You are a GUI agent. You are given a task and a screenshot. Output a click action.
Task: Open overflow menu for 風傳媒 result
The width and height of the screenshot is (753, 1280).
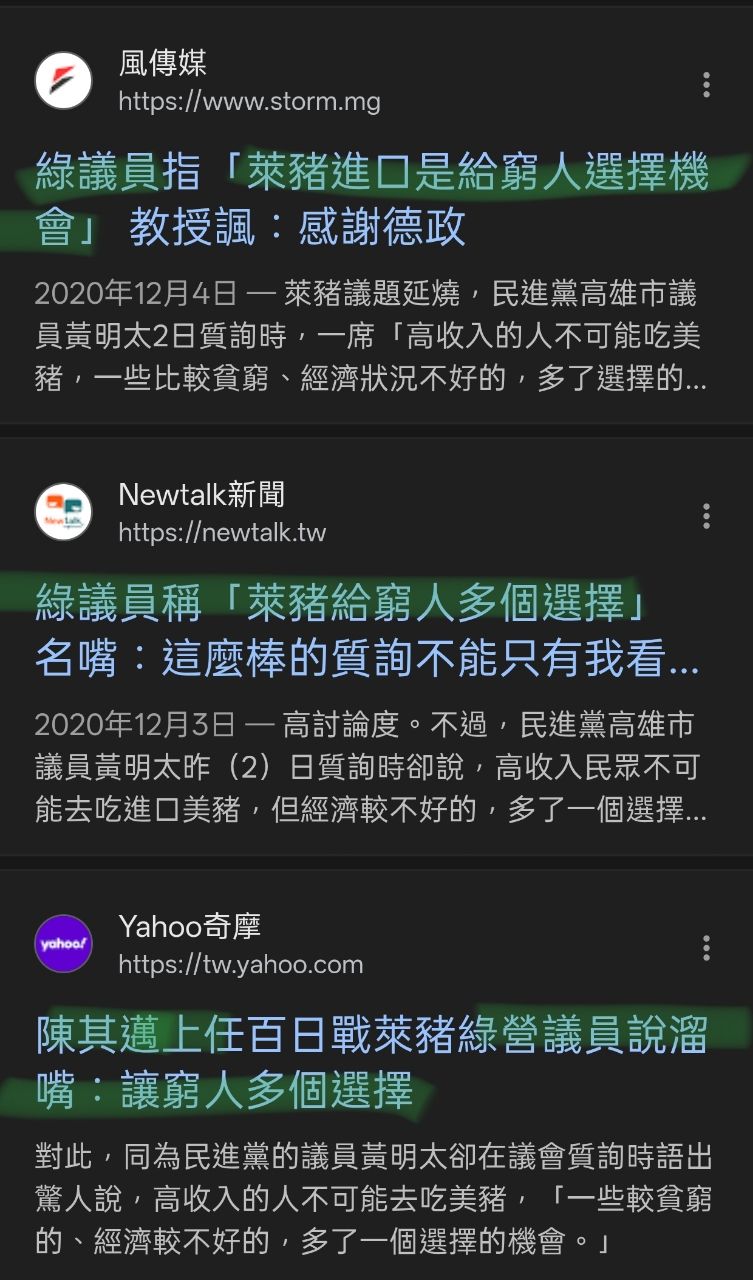point(706,85)
